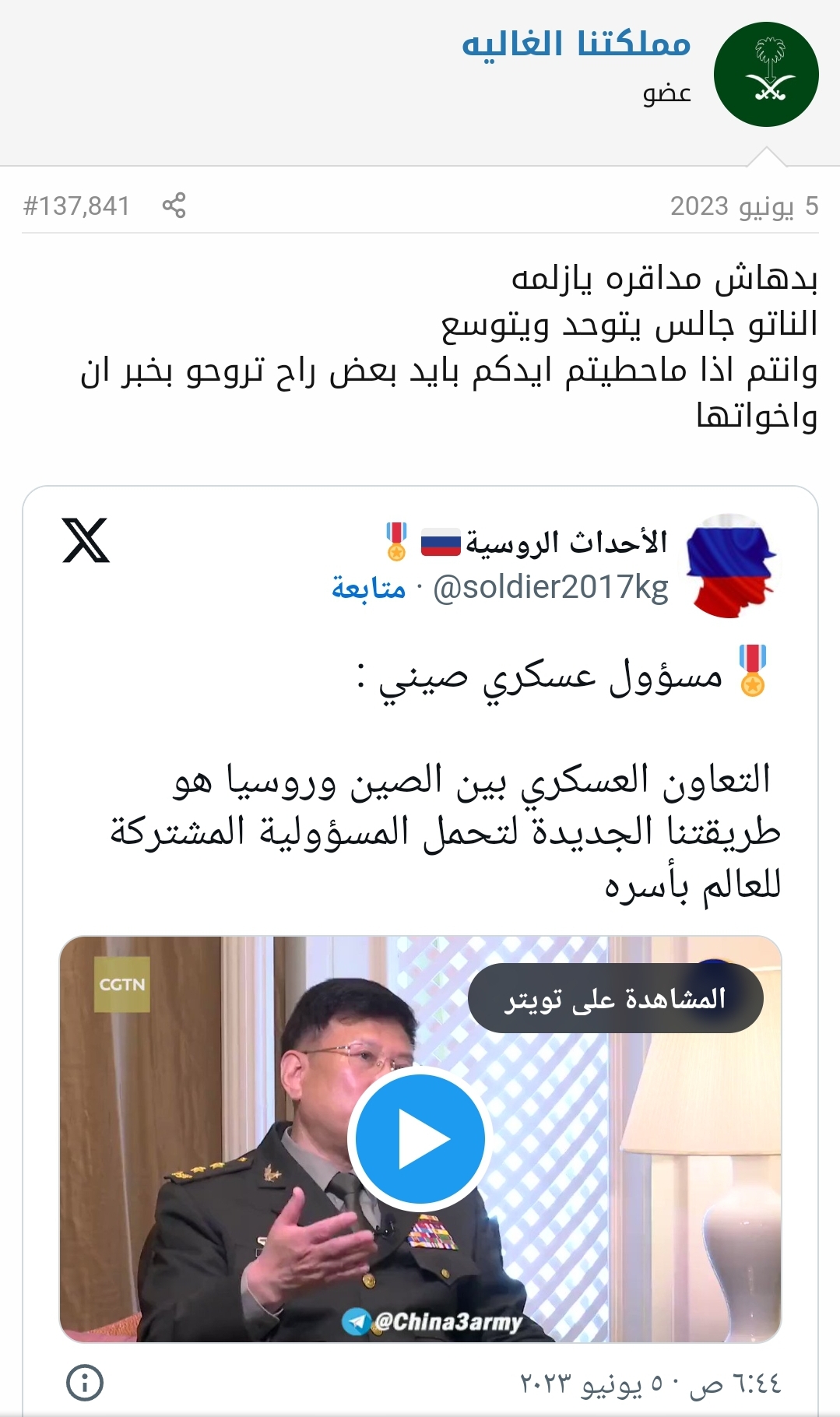
Task: Open the tweet timestamp link
Action: [650, 1384]
